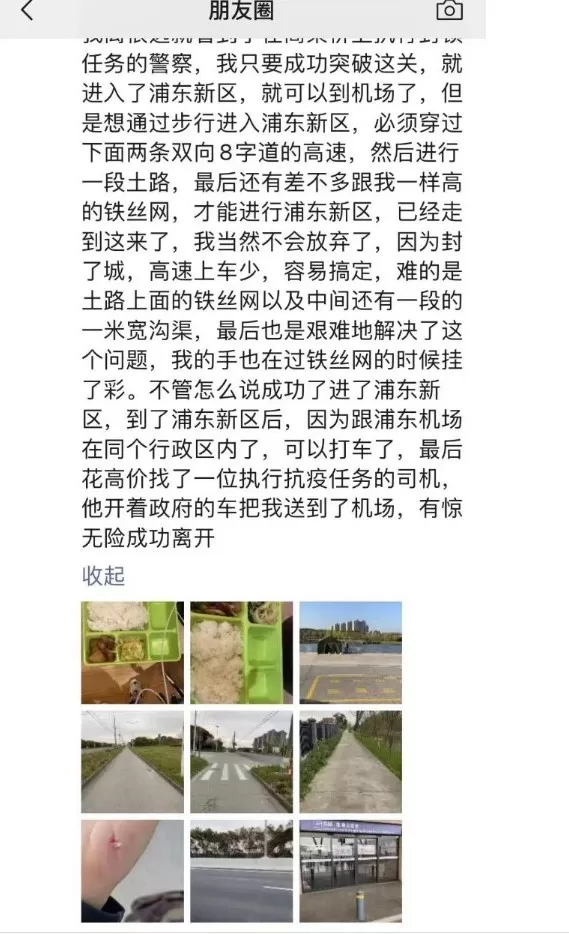Open the camera icon to post a moment
Screen dimensions: 569x934
tap(449, 10)
